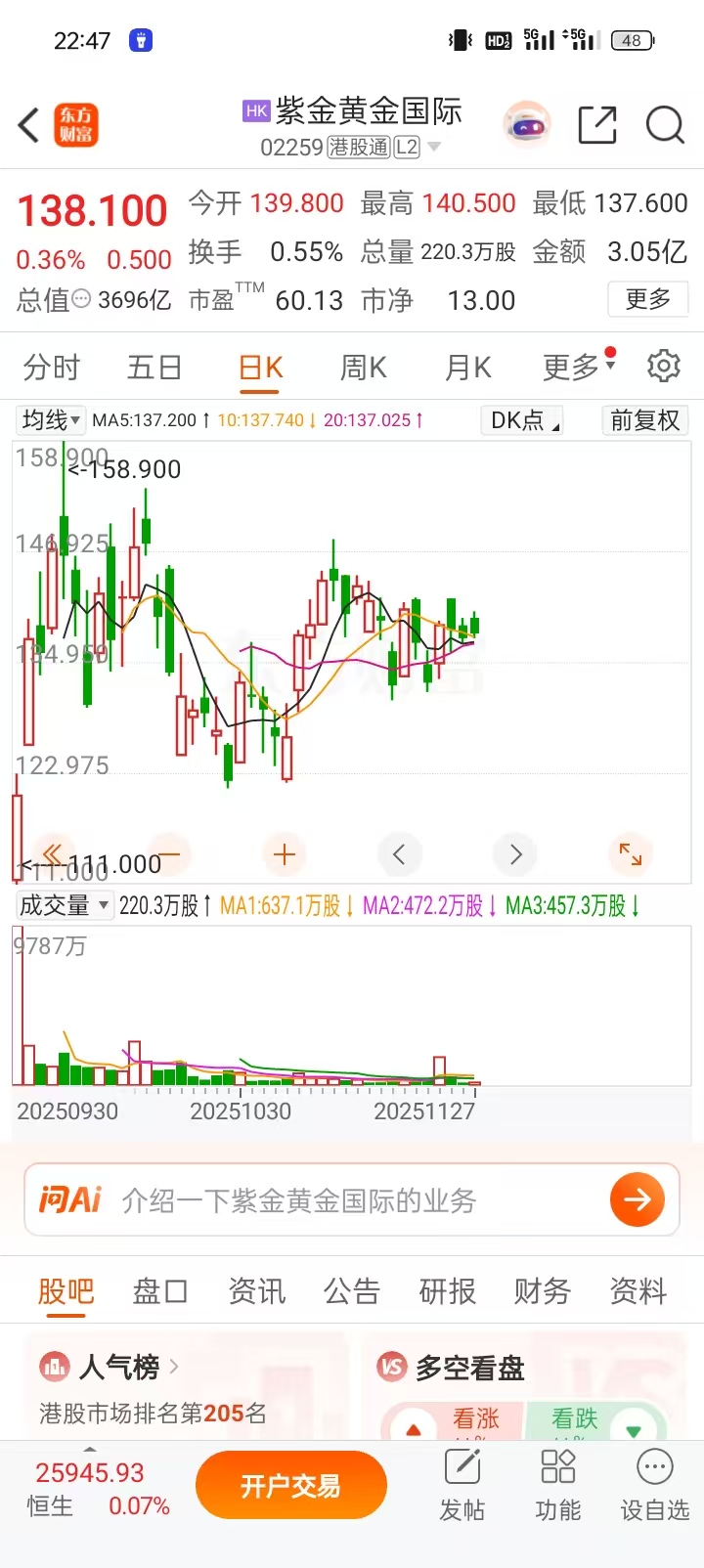Image resolution: width=704 pixels, height=1568 pixels.
Task: Open the 成交量 indicator dropdown
Action: pyautogui.click(x=64, y=906)
